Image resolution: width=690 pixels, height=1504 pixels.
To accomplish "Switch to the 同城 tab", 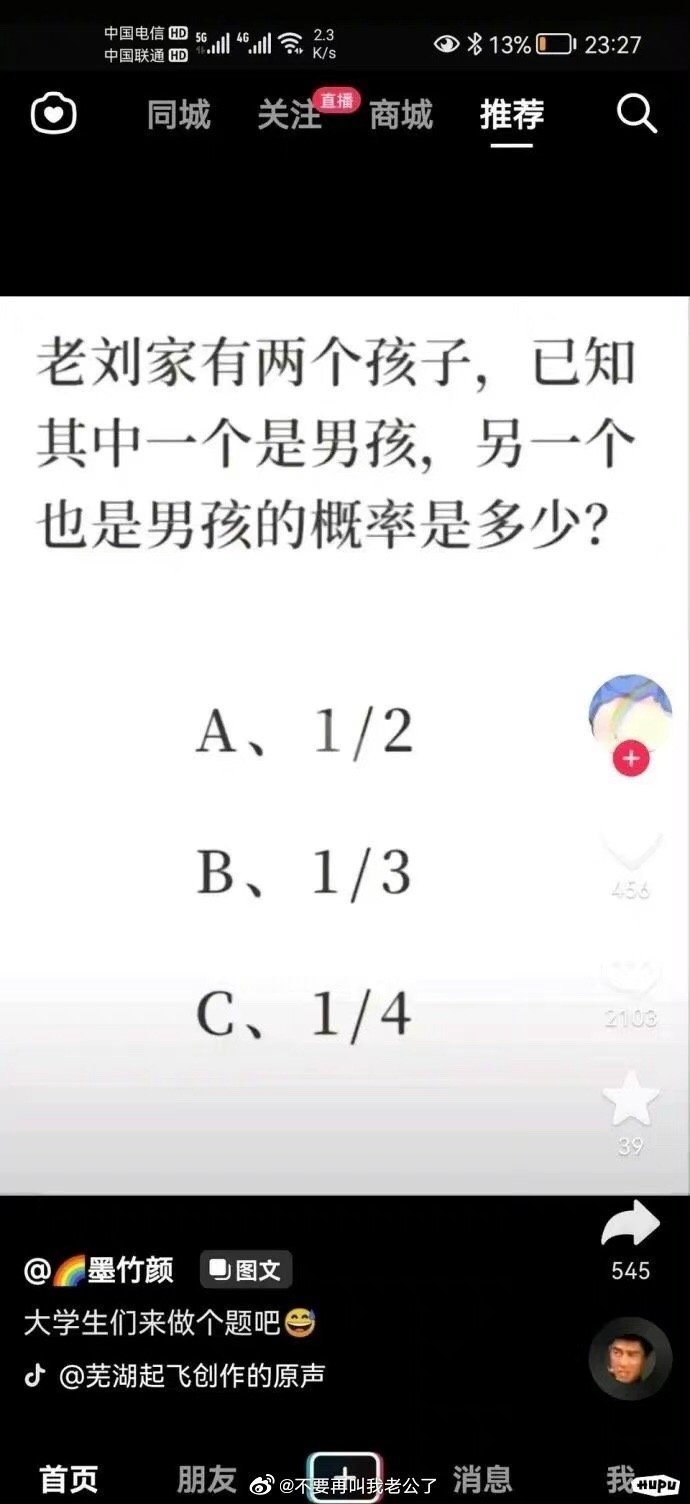I will coord(179,115).
